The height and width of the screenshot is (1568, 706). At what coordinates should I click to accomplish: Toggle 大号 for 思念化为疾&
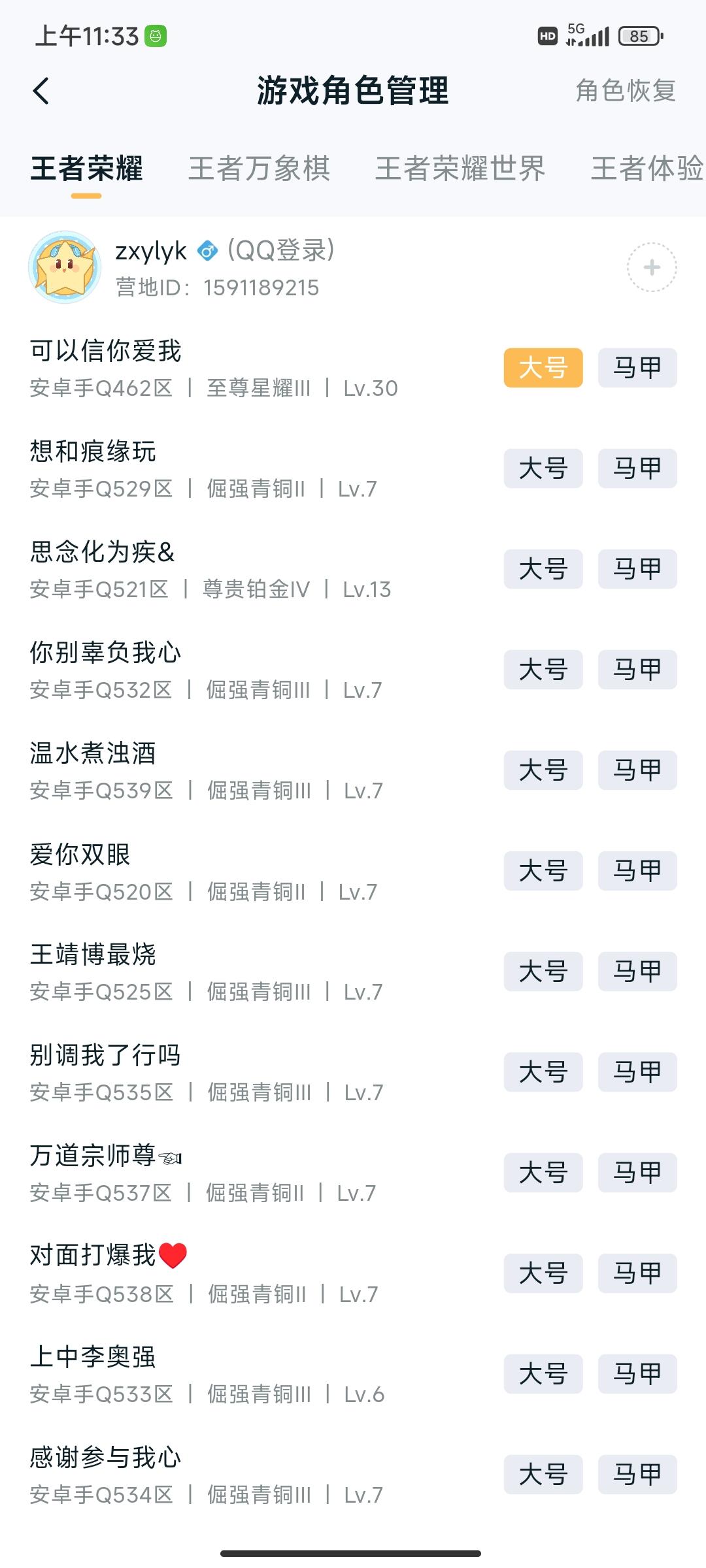point(543,568)
